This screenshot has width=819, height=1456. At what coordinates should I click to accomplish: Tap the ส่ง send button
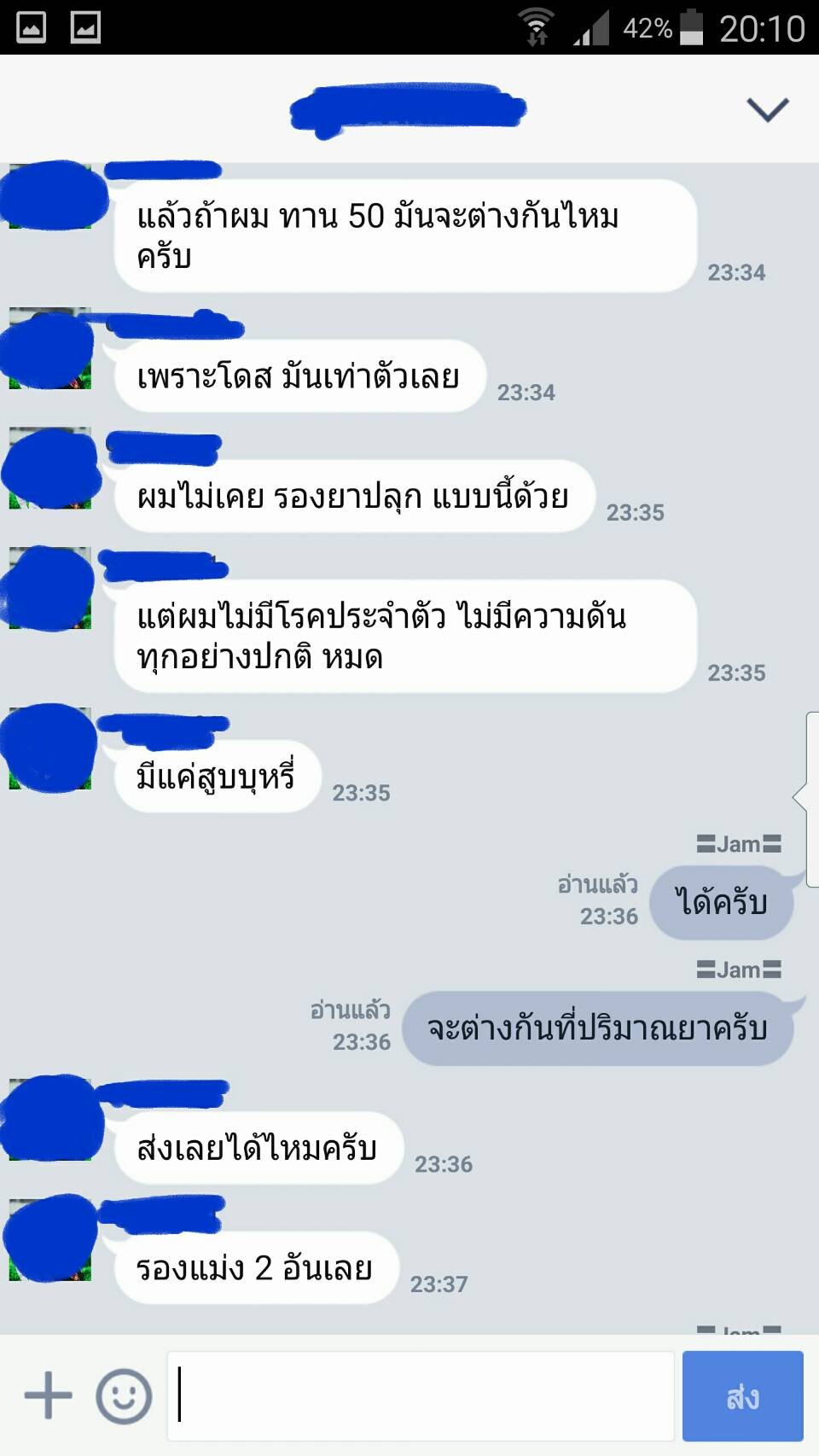pyautogui.click(x=742, y=1396)
